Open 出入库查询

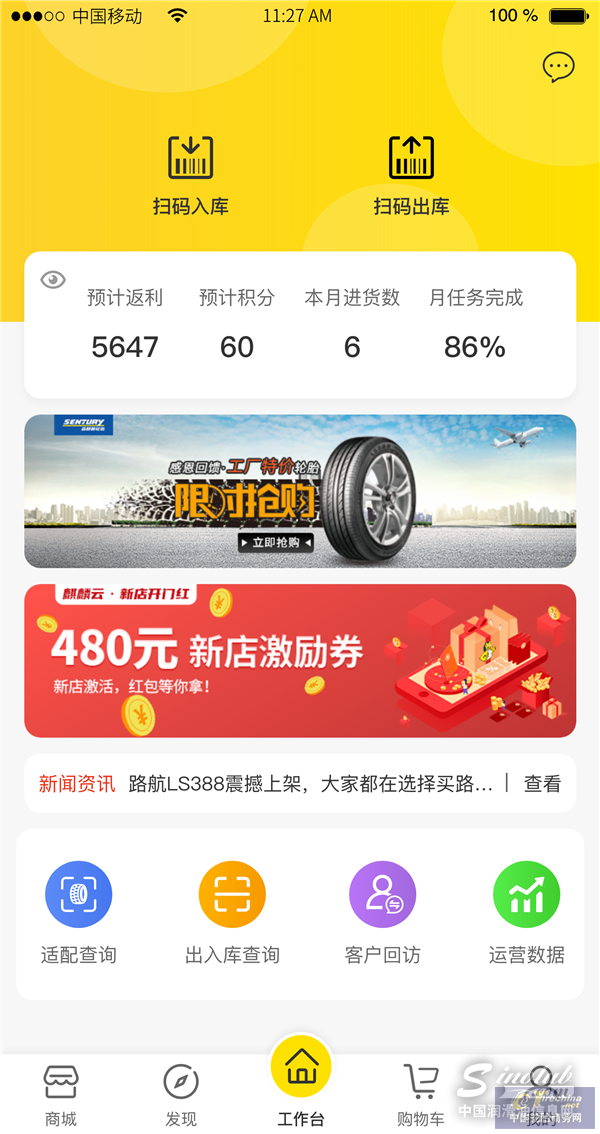click(232, 912)
